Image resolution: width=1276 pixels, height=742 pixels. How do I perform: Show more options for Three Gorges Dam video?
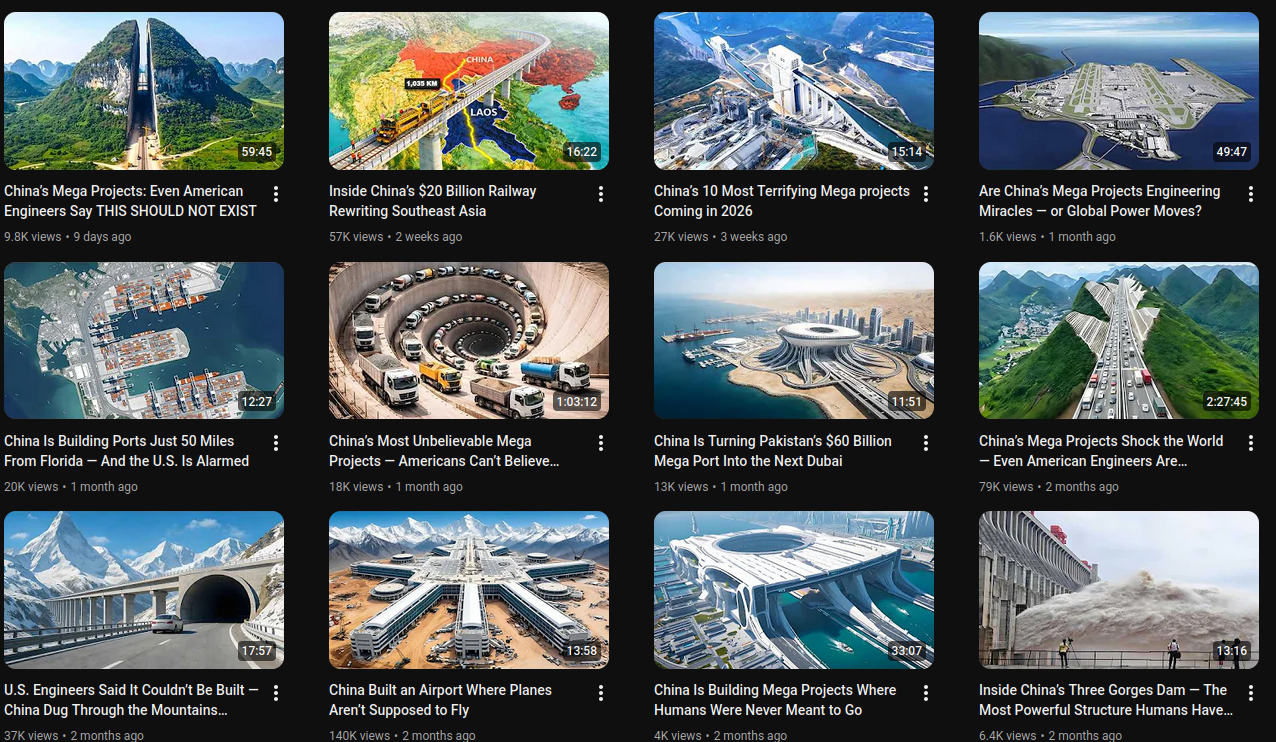(x=1251, y=693)
